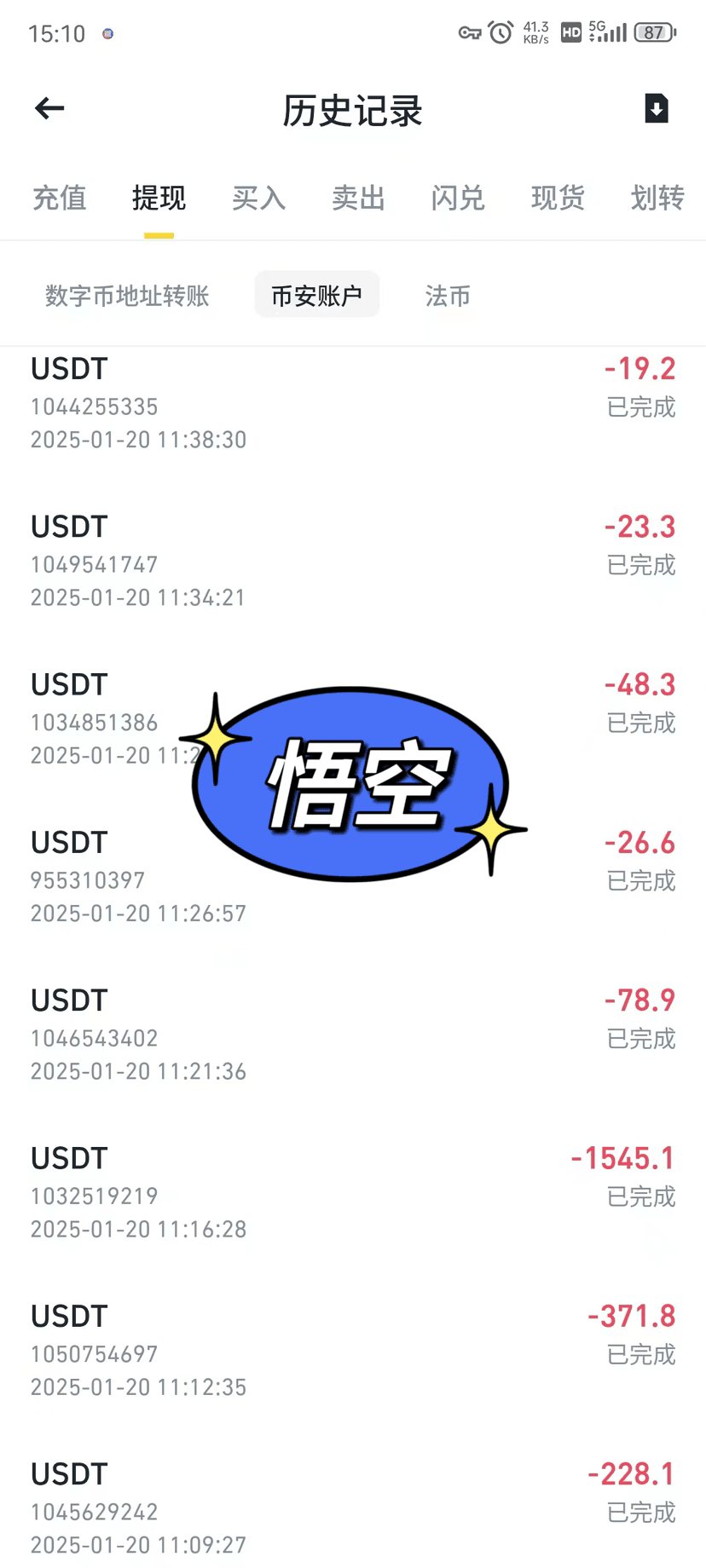Viewport: 706px width, 1568px height.
Task: Open the -19.2 USDT withdrawal record
Action: [x=353, y=403]
